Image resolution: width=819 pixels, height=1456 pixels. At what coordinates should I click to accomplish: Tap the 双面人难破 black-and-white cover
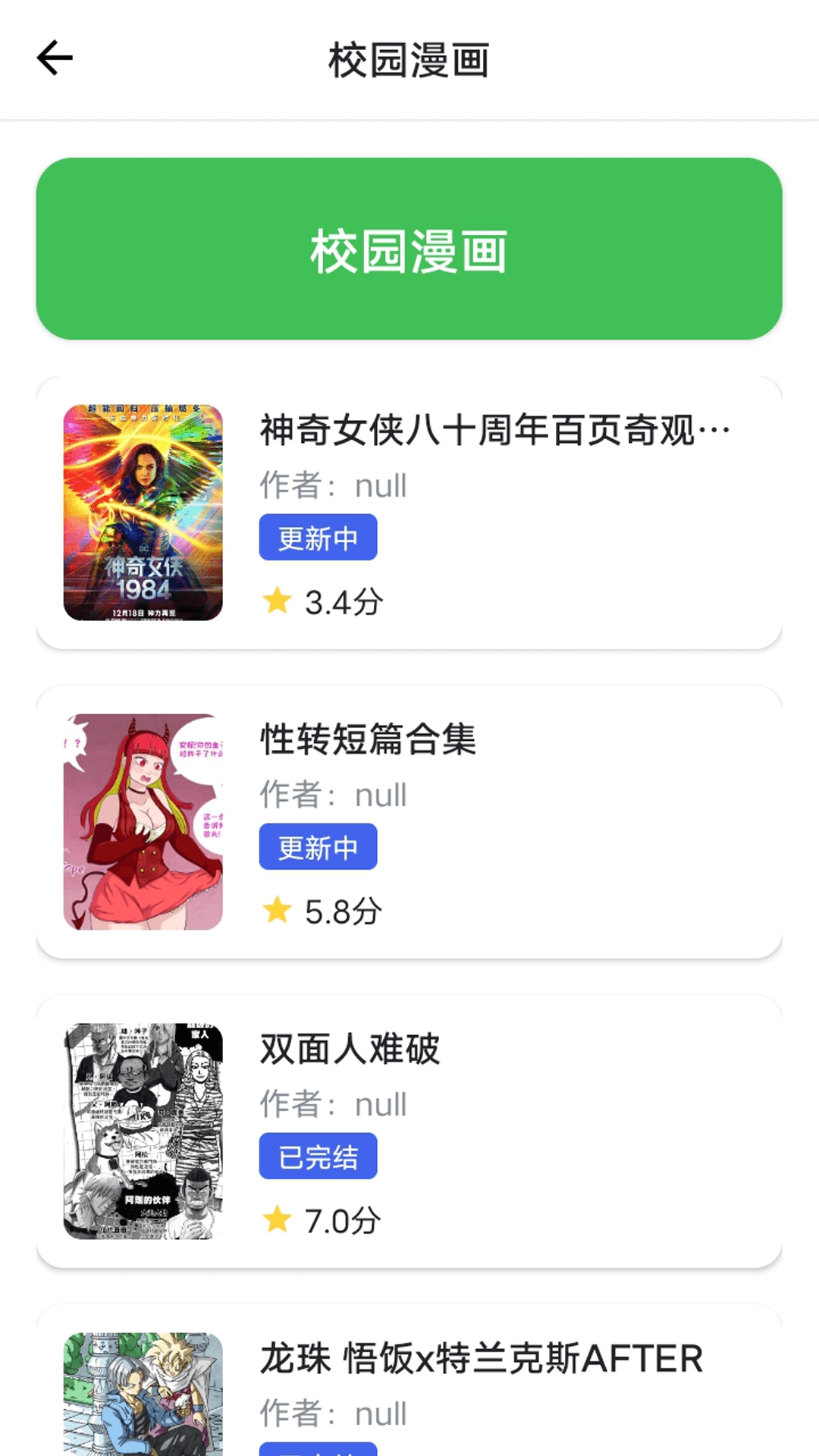click(143, 1127)
